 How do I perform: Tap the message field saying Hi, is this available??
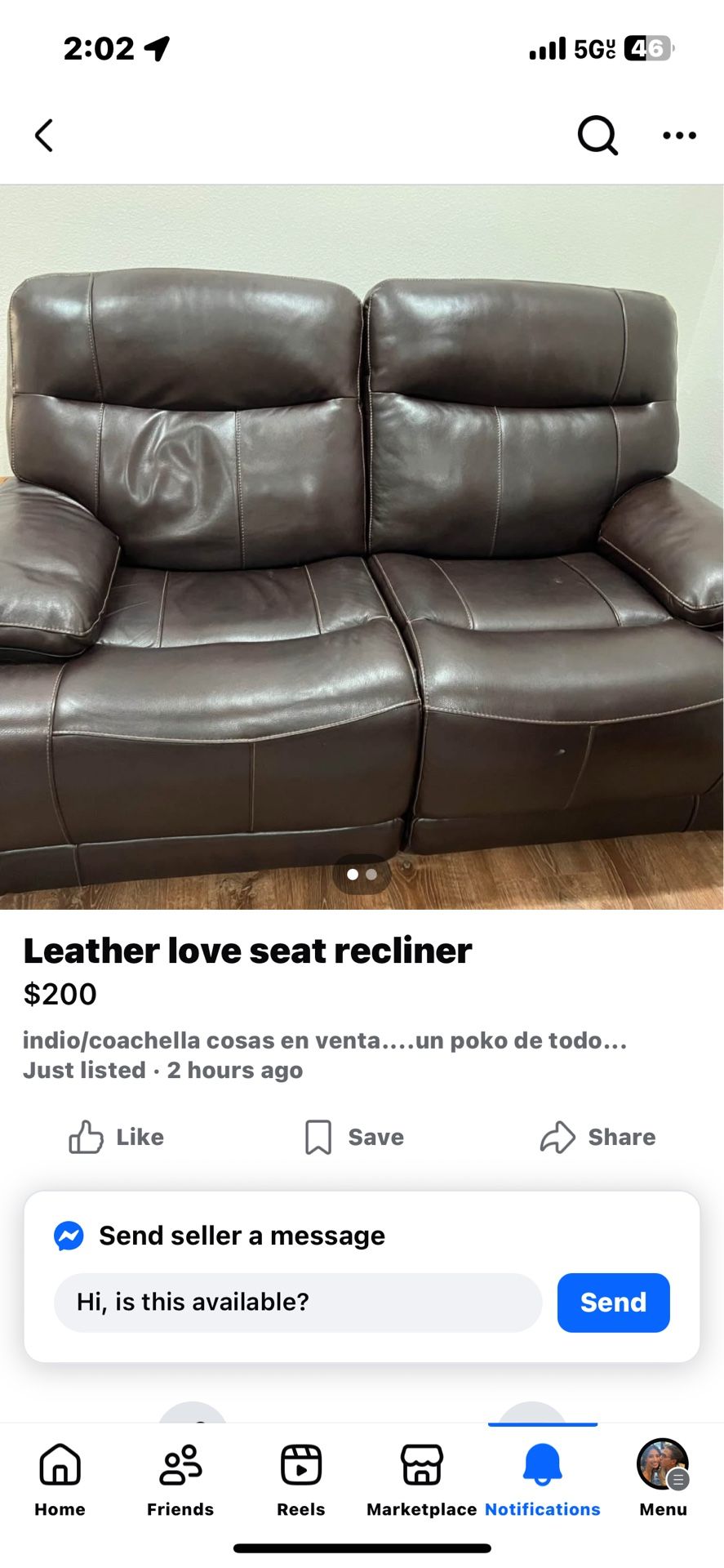298,1303
